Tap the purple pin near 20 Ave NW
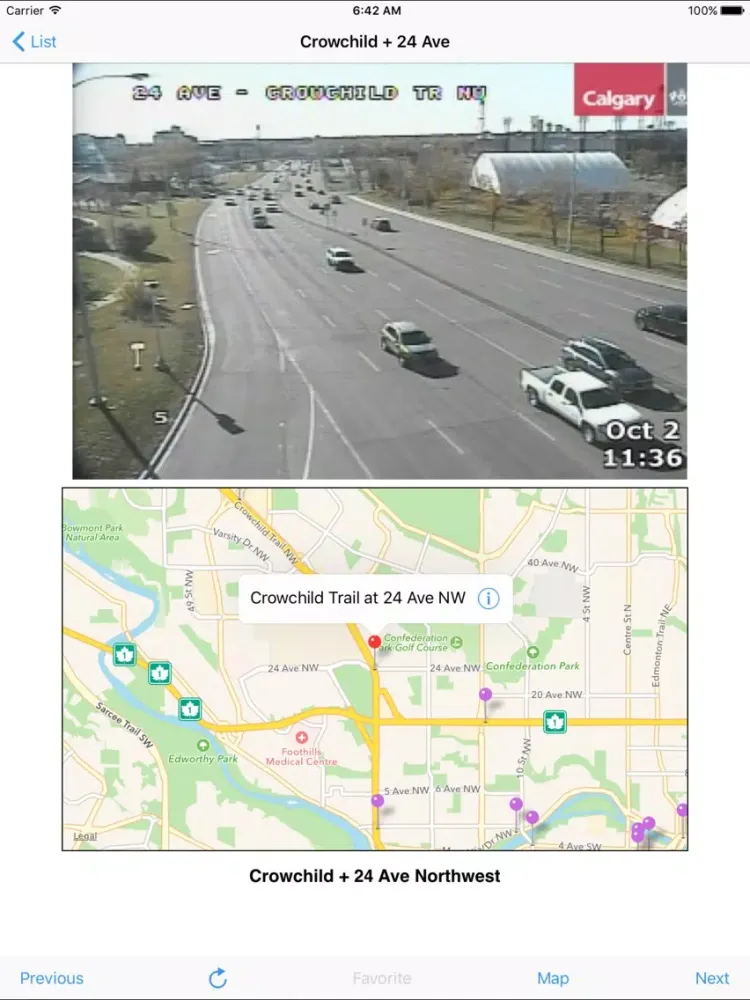Screen dimensions: 750x1000 point(485,695)
